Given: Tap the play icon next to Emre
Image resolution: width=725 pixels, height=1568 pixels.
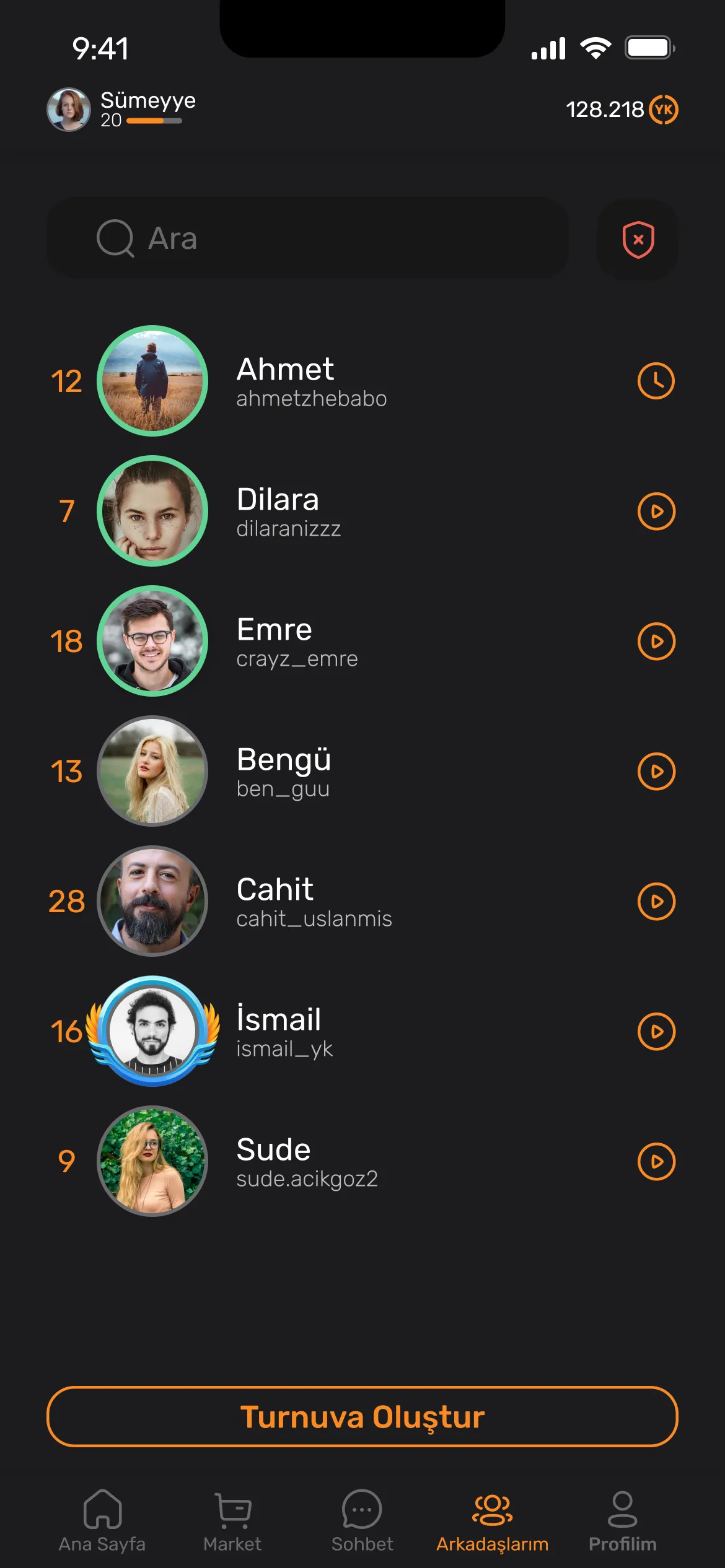Looking at the screenshot, I should point(656,642).
